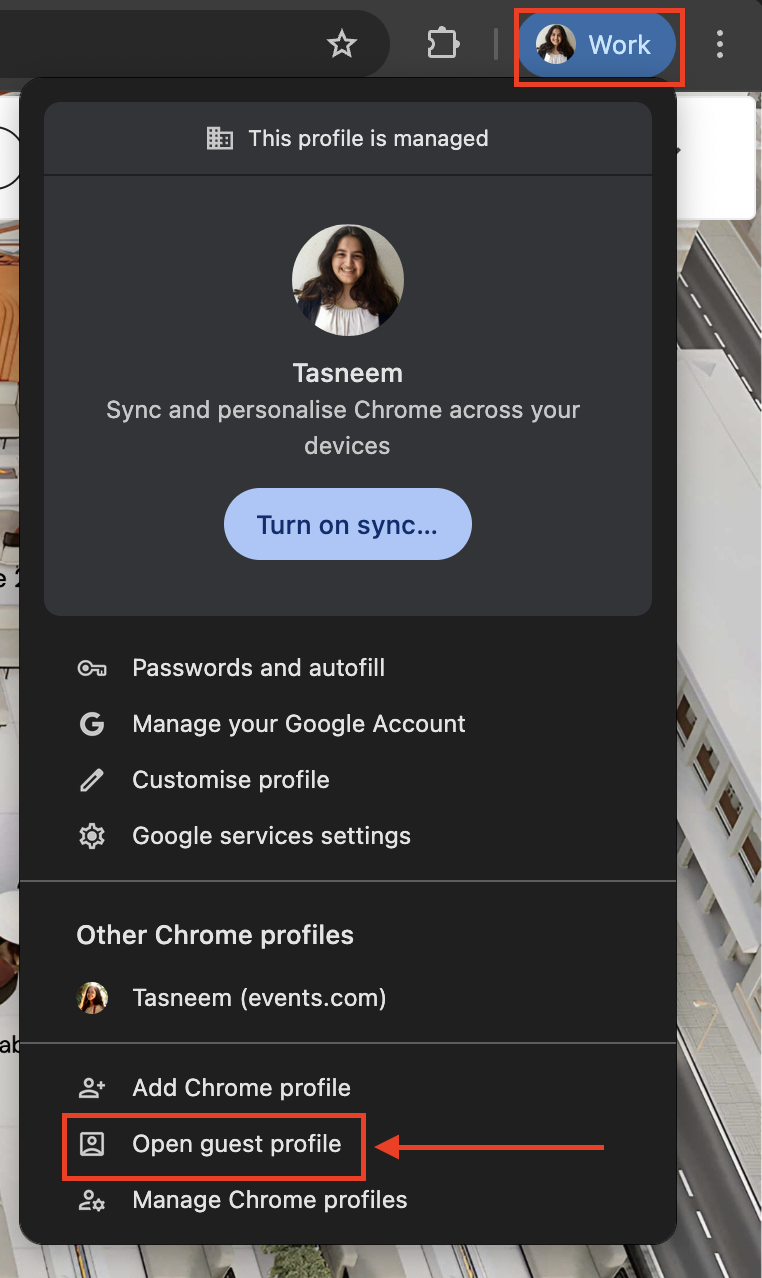Tap the Work profile button

597,45
